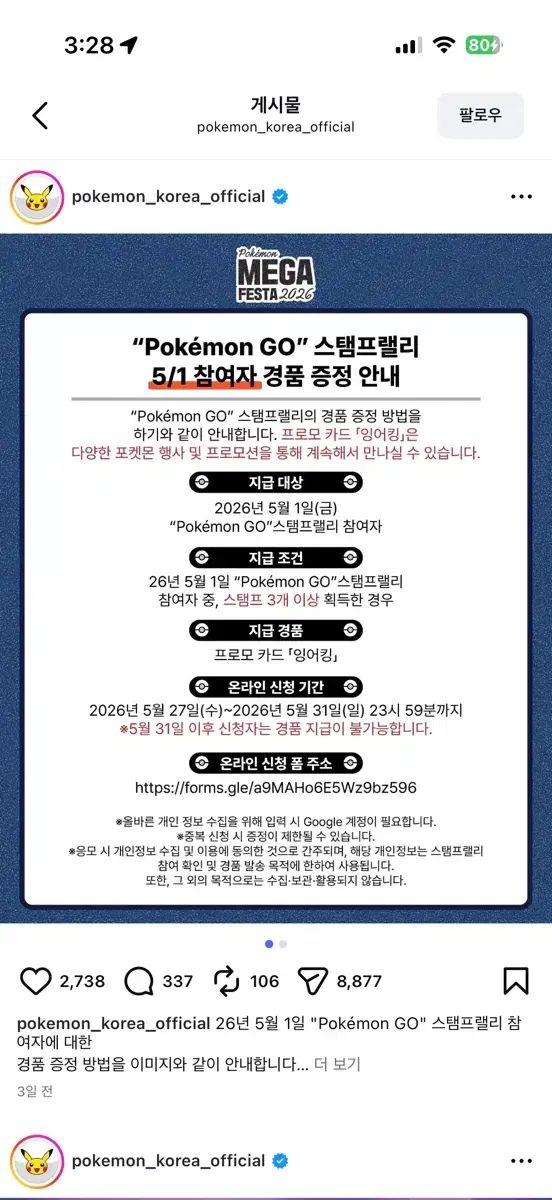The width and height of the screenshot is (552, 1200).
Task: Tap the Pikachu avatar on the first post
Action: pos(36,196)
